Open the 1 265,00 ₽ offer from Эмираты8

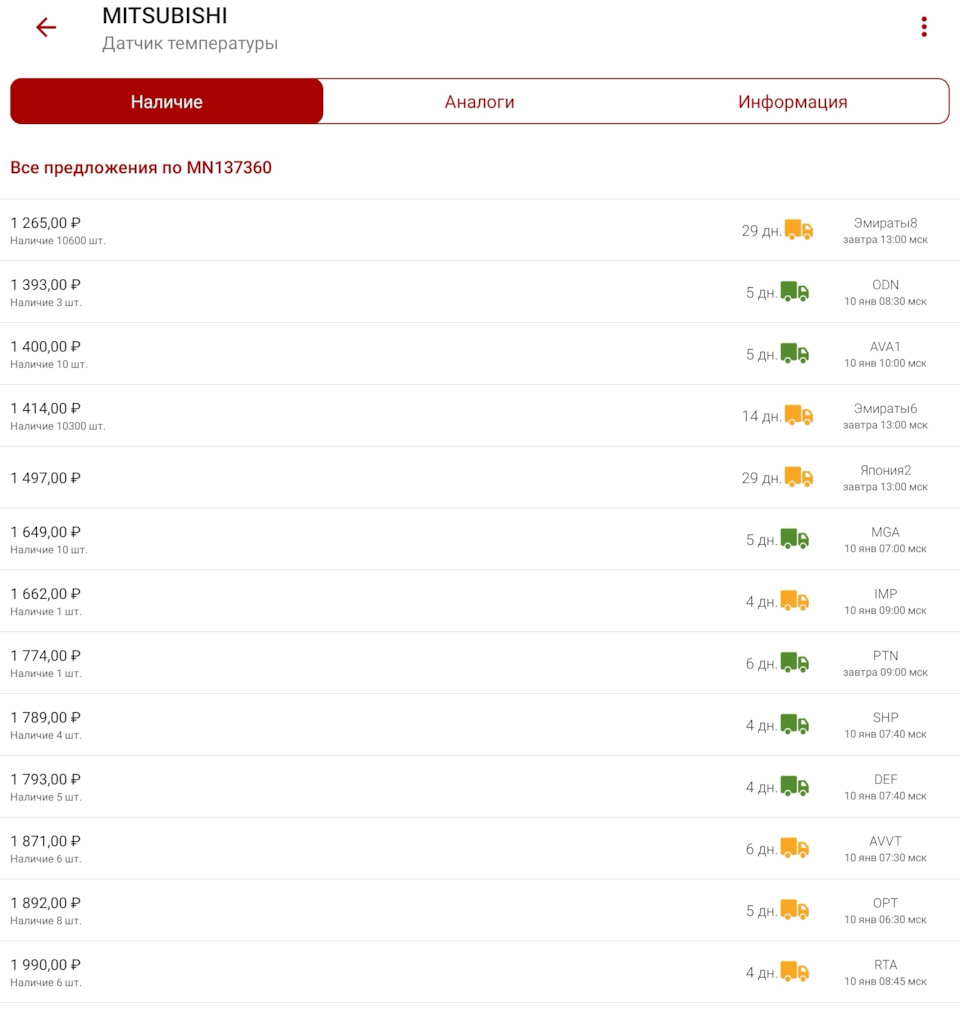[480, 230]
